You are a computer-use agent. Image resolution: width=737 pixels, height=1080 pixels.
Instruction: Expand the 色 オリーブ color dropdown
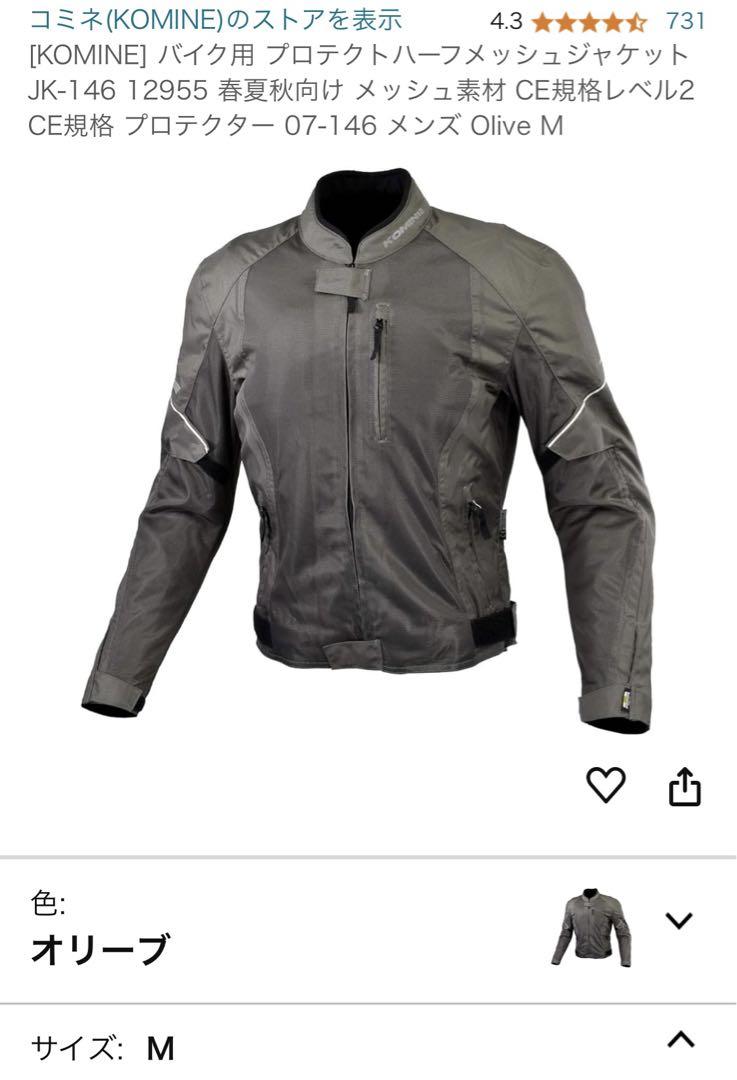[679, 920]
